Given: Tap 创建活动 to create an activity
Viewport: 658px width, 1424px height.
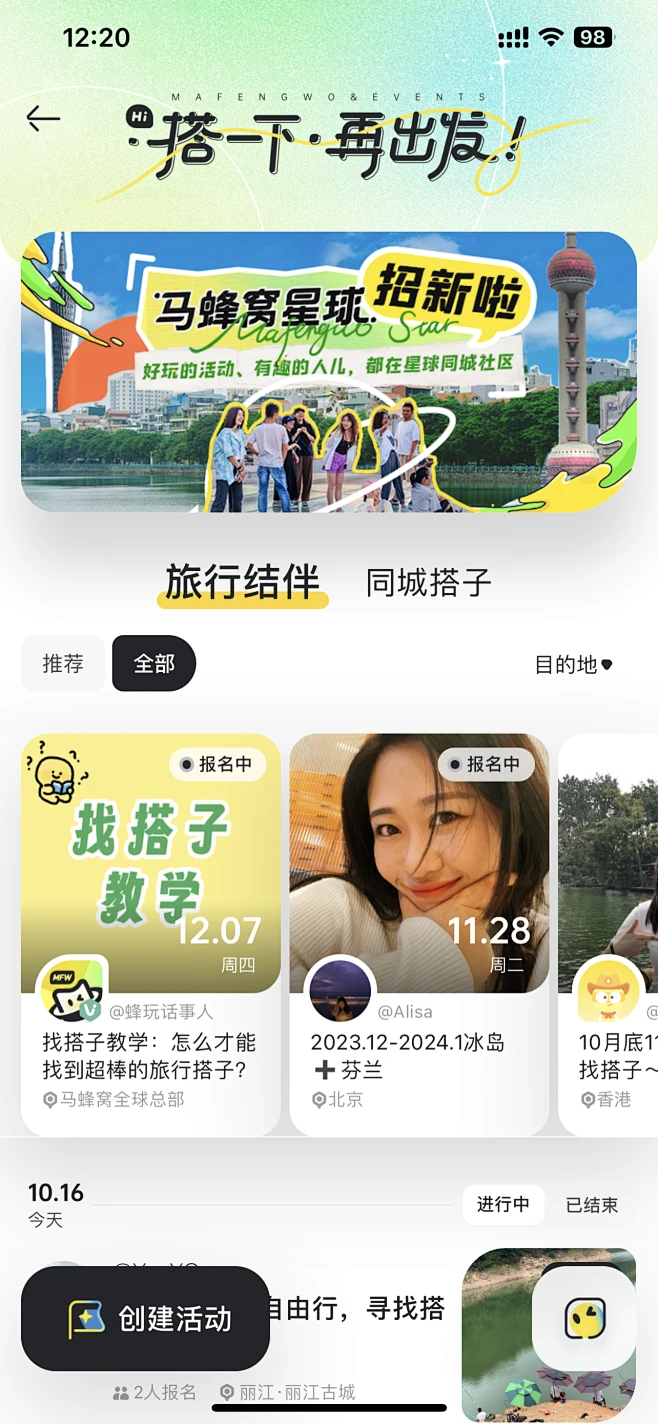Looking at the screenshot, I should [146, 1319].
